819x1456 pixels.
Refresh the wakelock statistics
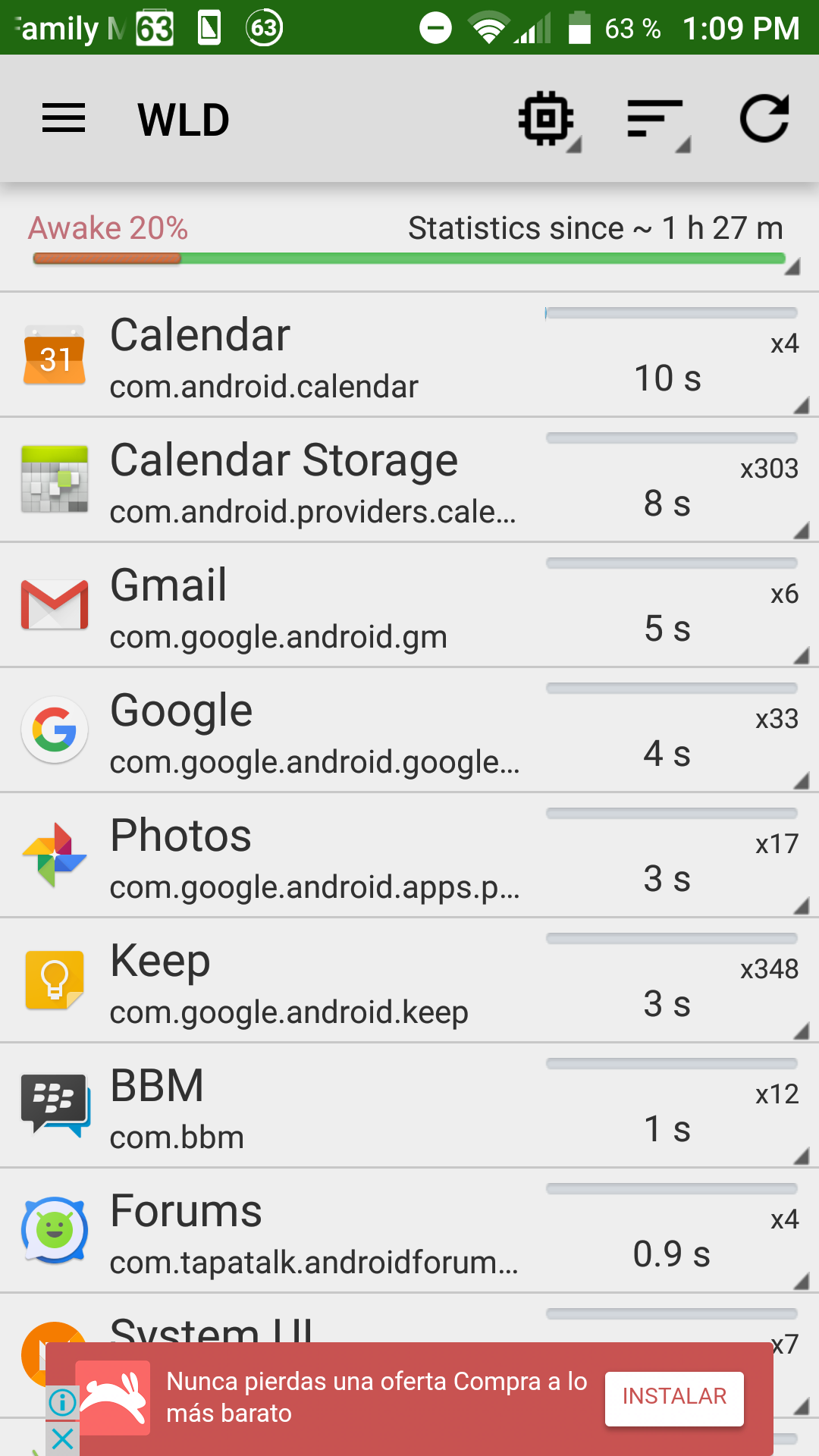point(764,119)
